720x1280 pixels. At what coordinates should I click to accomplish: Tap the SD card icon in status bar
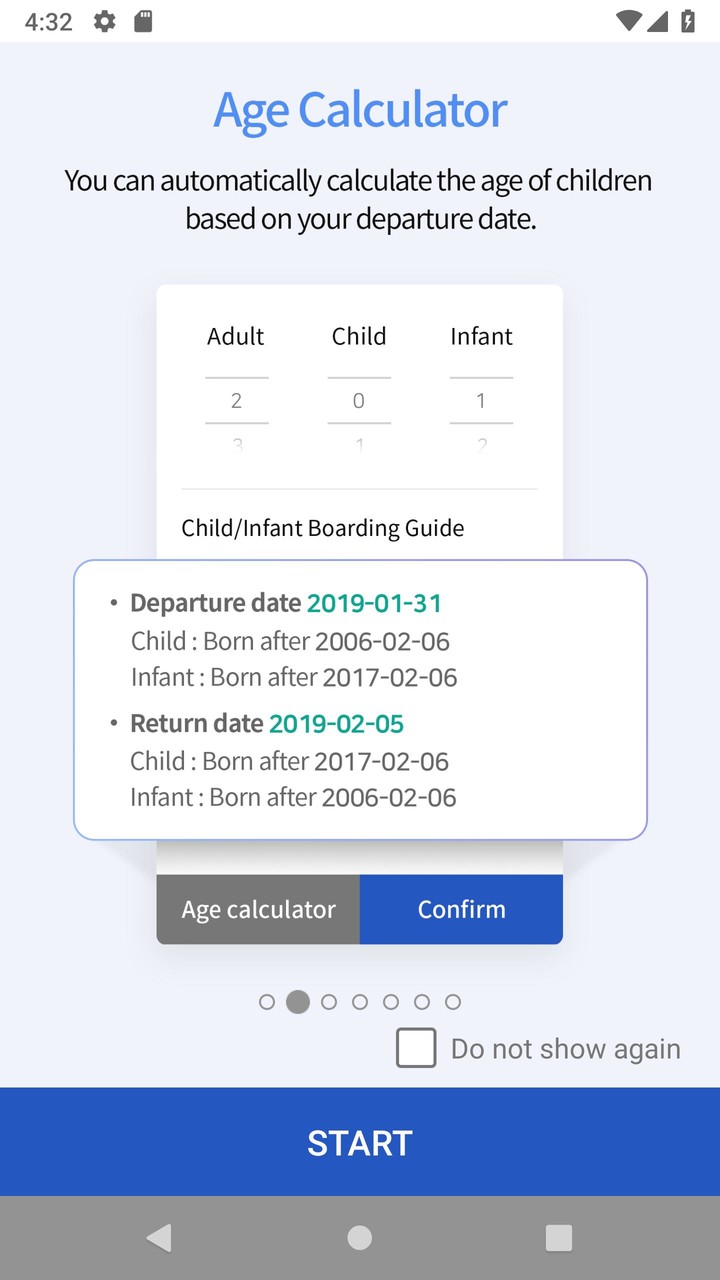tap(142, 20)
